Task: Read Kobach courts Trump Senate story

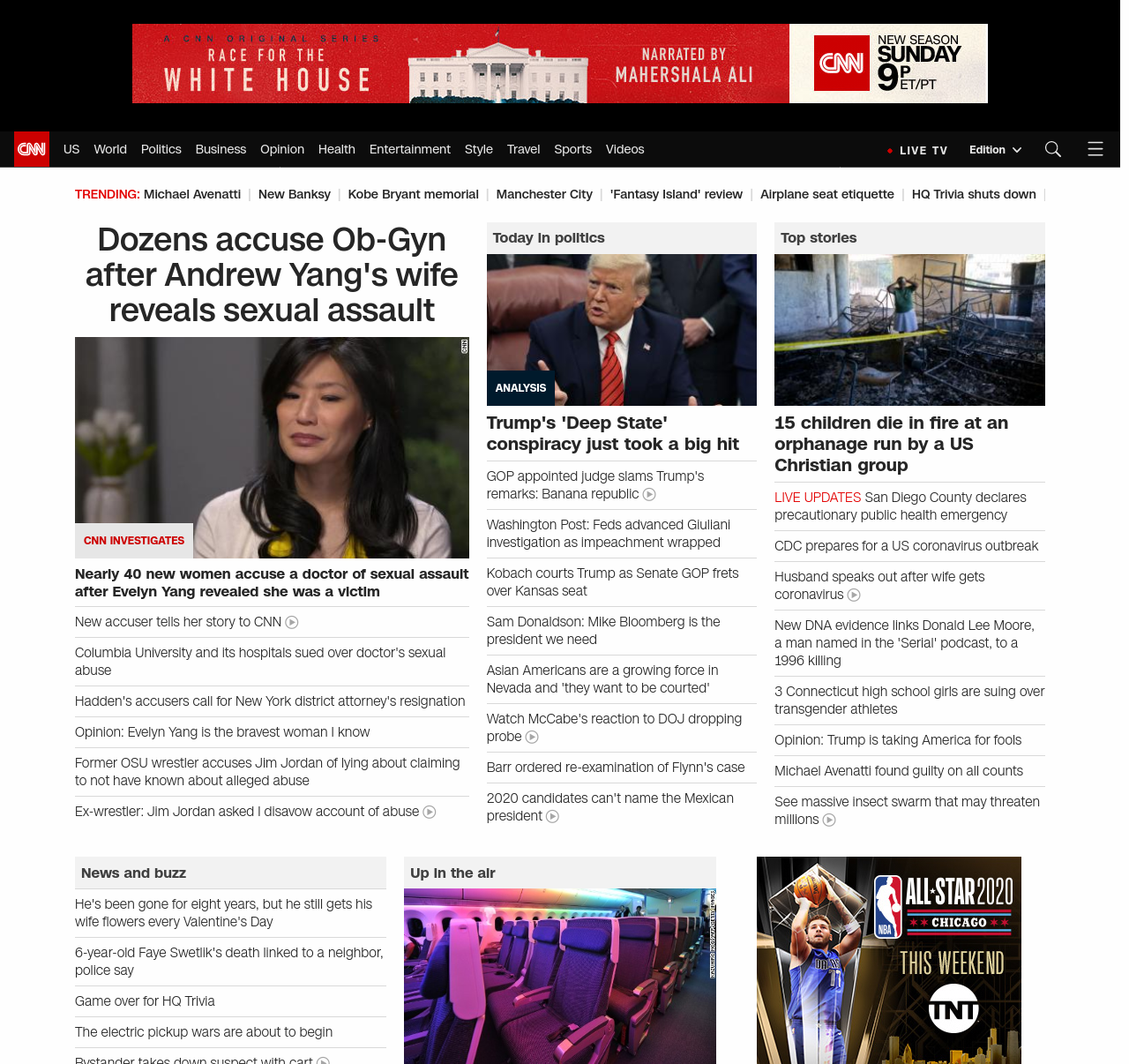Action: (x=612, y=582)
